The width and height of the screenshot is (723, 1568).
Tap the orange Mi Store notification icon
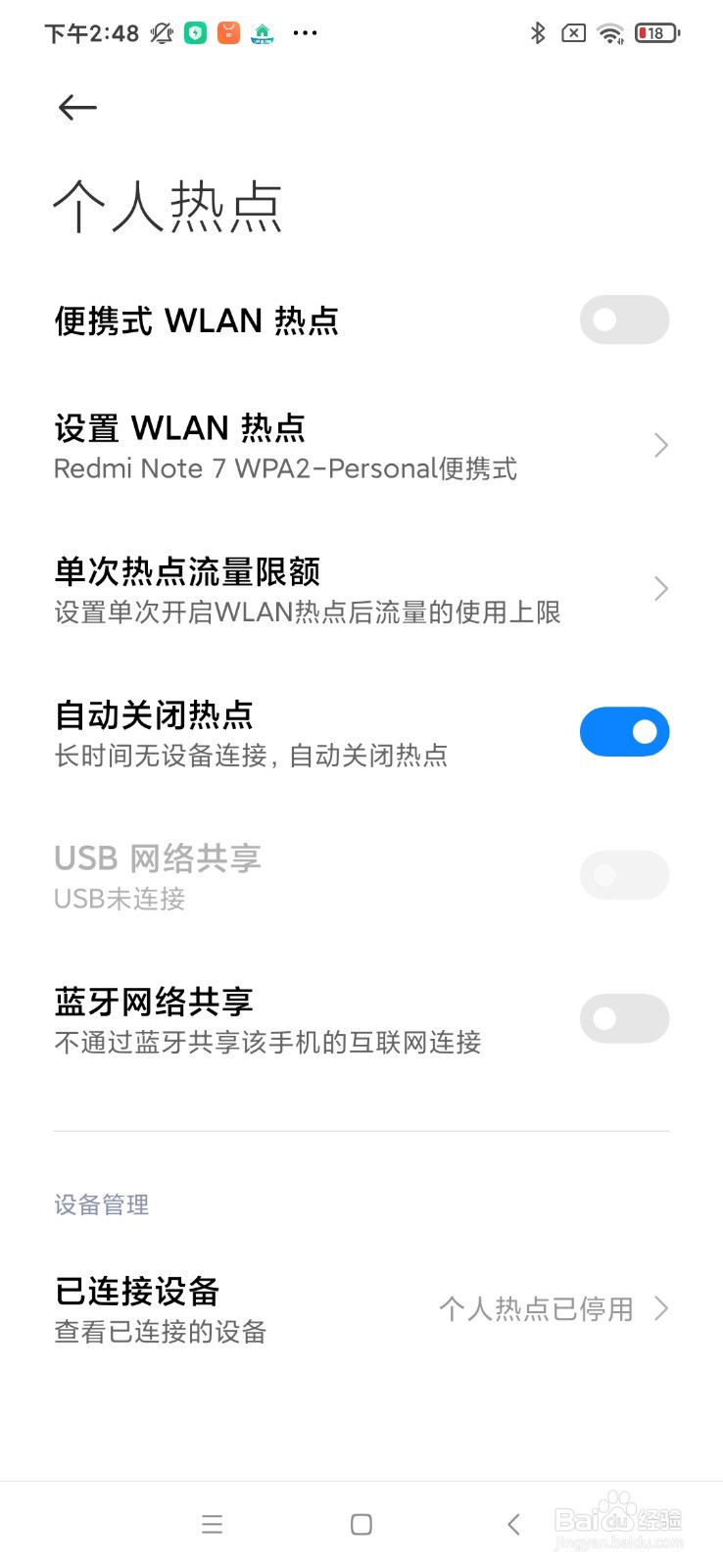pos(228,32)
